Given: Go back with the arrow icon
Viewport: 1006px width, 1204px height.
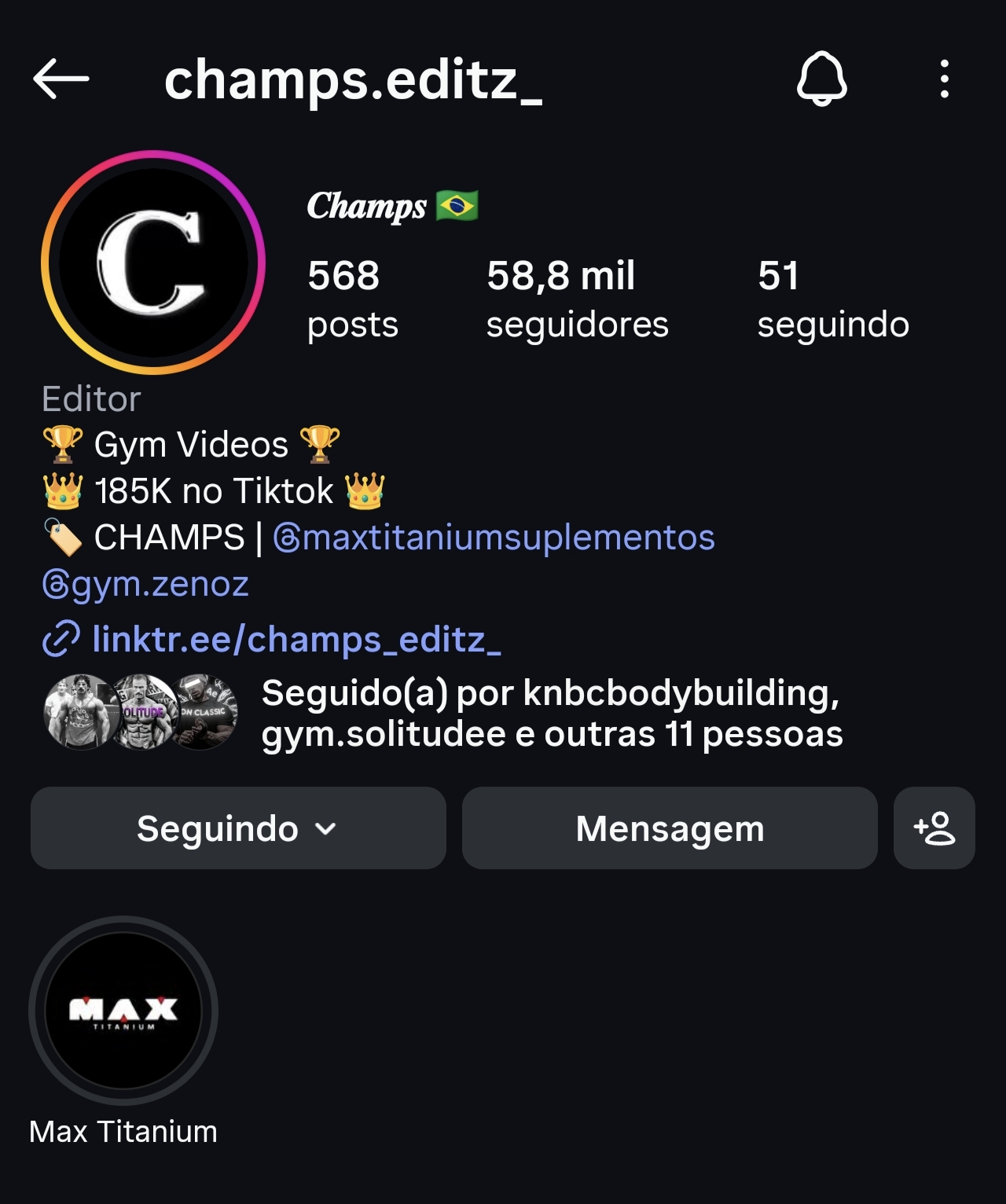Looking at the screenshot, I should 61,79.
